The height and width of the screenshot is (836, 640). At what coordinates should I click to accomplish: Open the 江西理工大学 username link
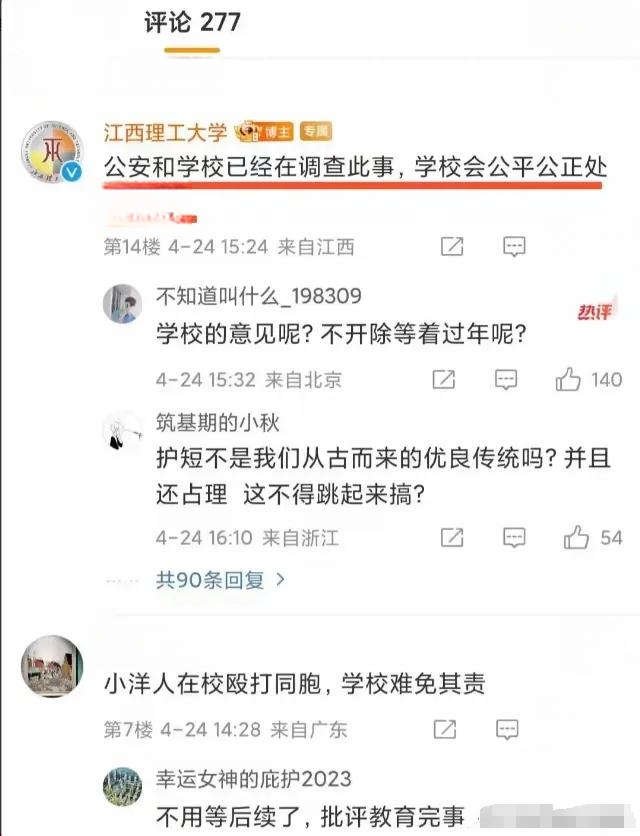(166, 133)
